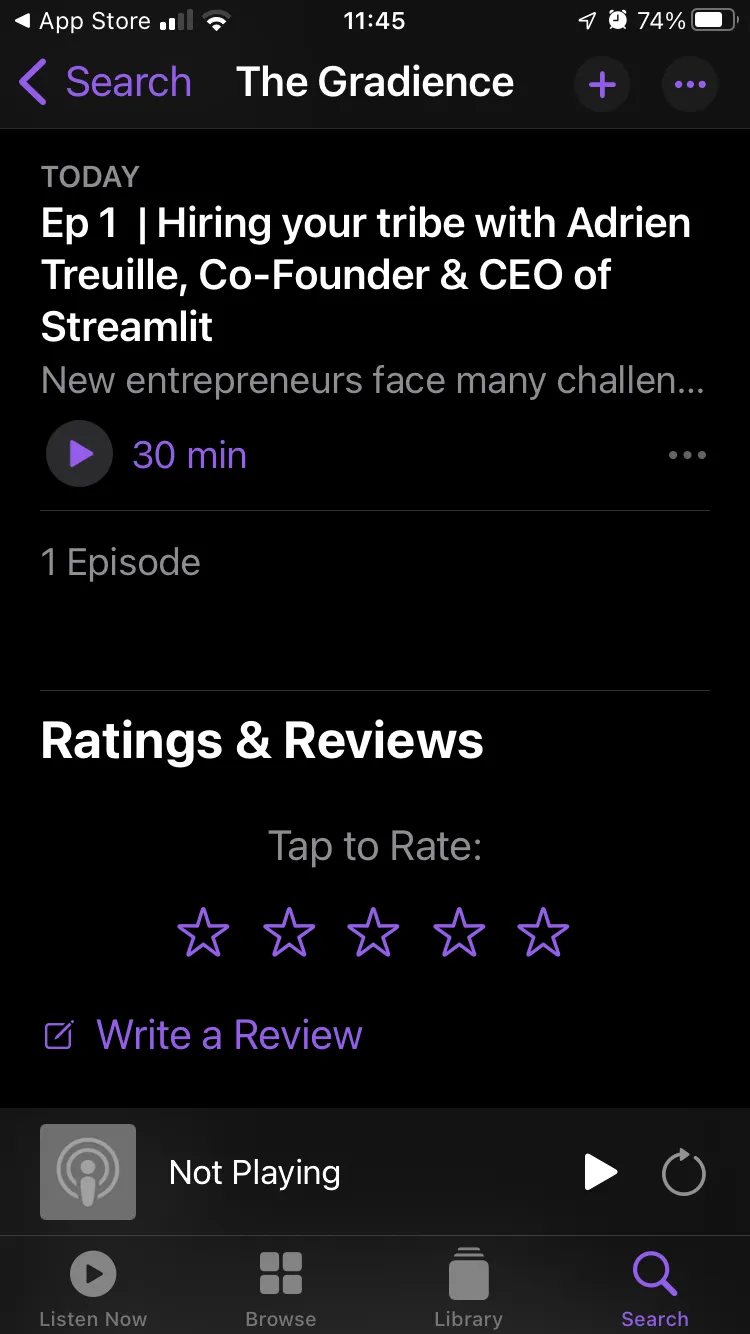The height and width of the screenshot is (1334, 750).
Task: Skip forward in the mini player
Action: click(684, 1172)
